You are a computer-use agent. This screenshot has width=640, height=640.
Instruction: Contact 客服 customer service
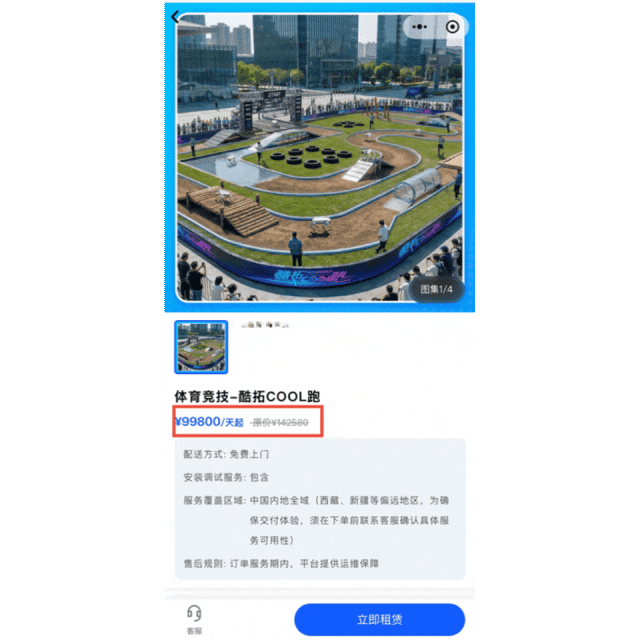pyautogui.click(x=194, y=619)
